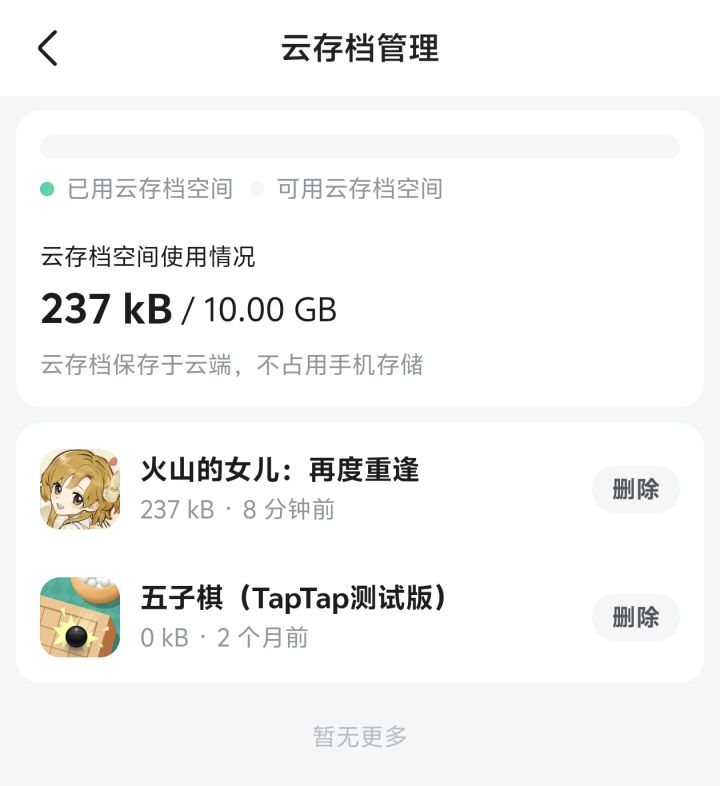Tap the back arrow icon

47,47
